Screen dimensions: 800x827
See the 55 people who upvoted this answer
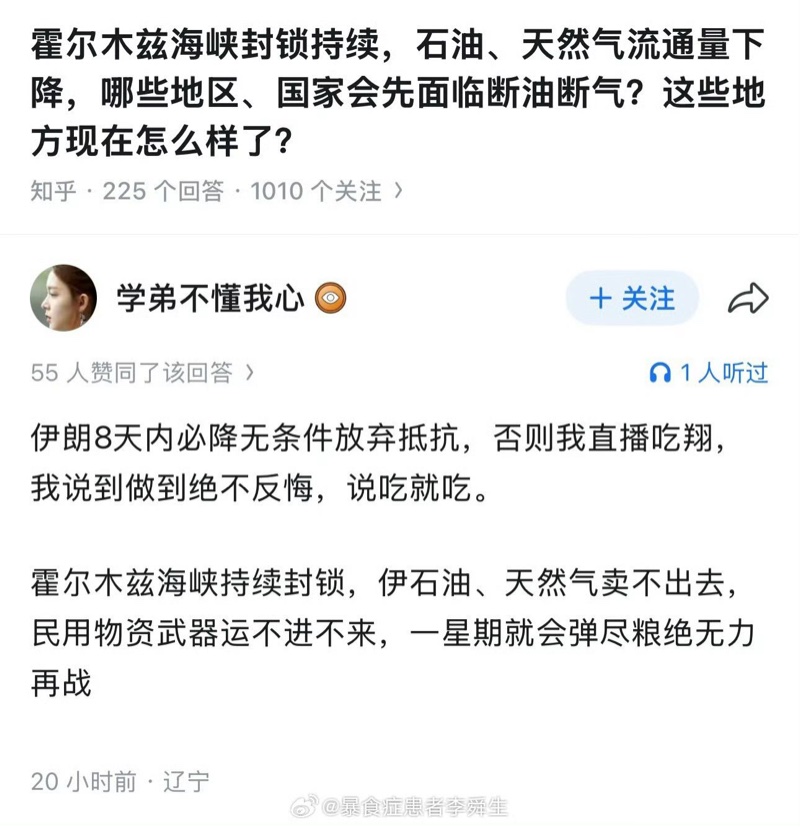[142, 373]
